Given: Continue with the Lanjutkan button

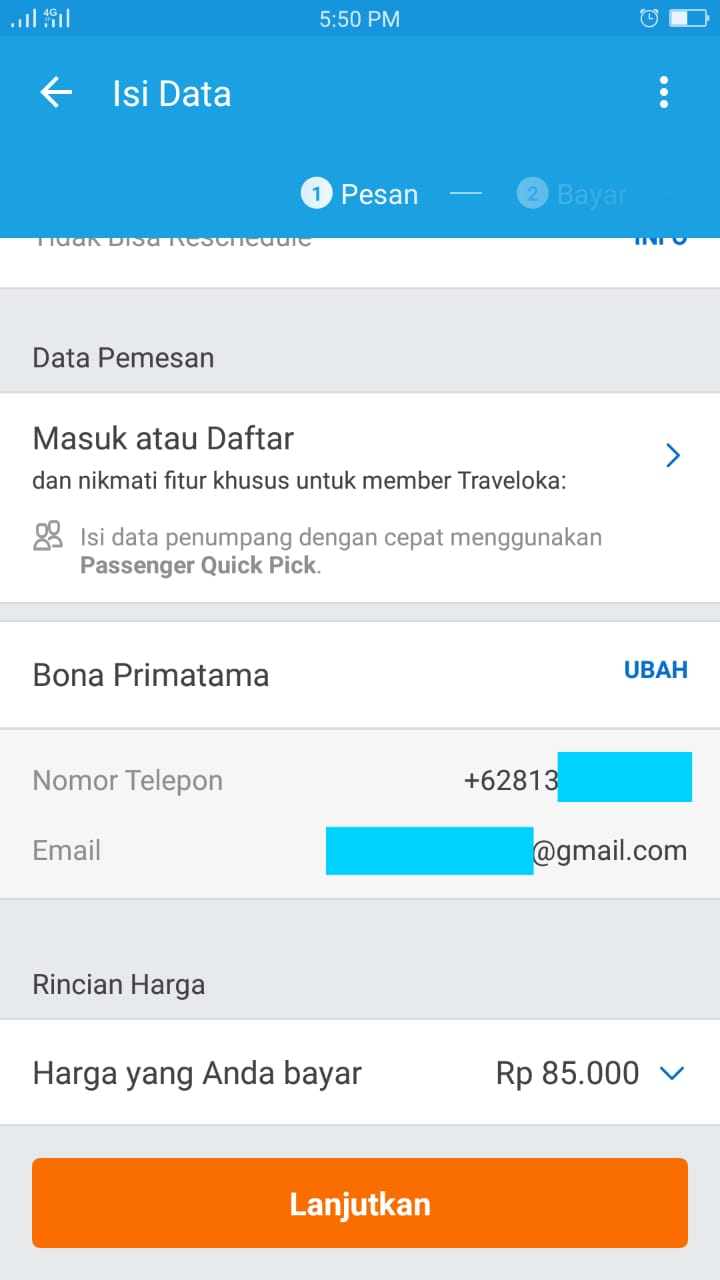Looking at the screenshot, I should 360,1203.
